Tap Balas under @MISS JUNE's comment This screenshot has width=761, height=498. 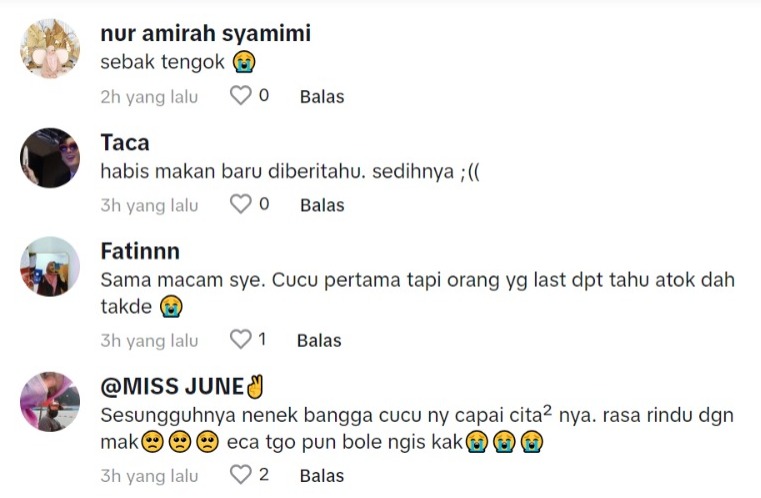pos(321,476)
